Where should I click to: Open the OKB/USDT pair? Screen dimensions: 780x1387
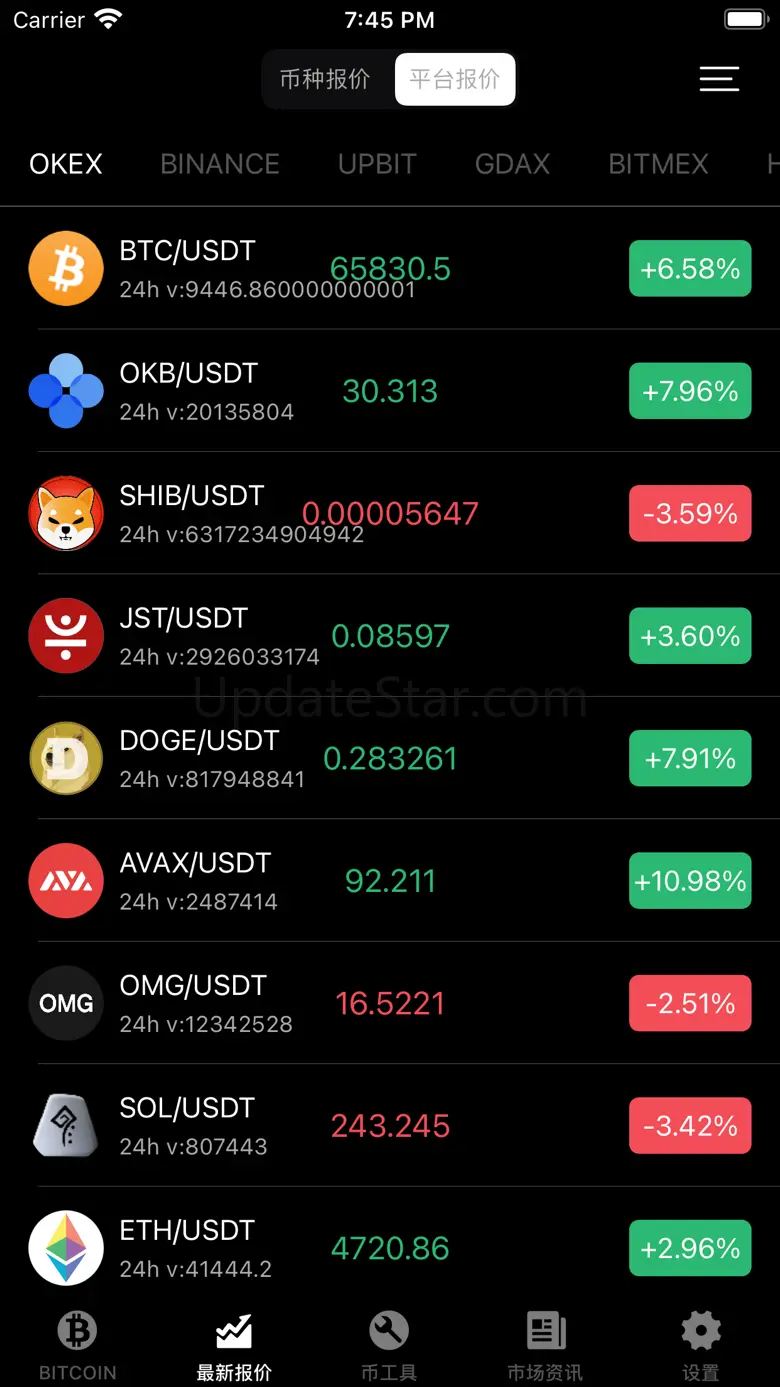coord(390,391)
